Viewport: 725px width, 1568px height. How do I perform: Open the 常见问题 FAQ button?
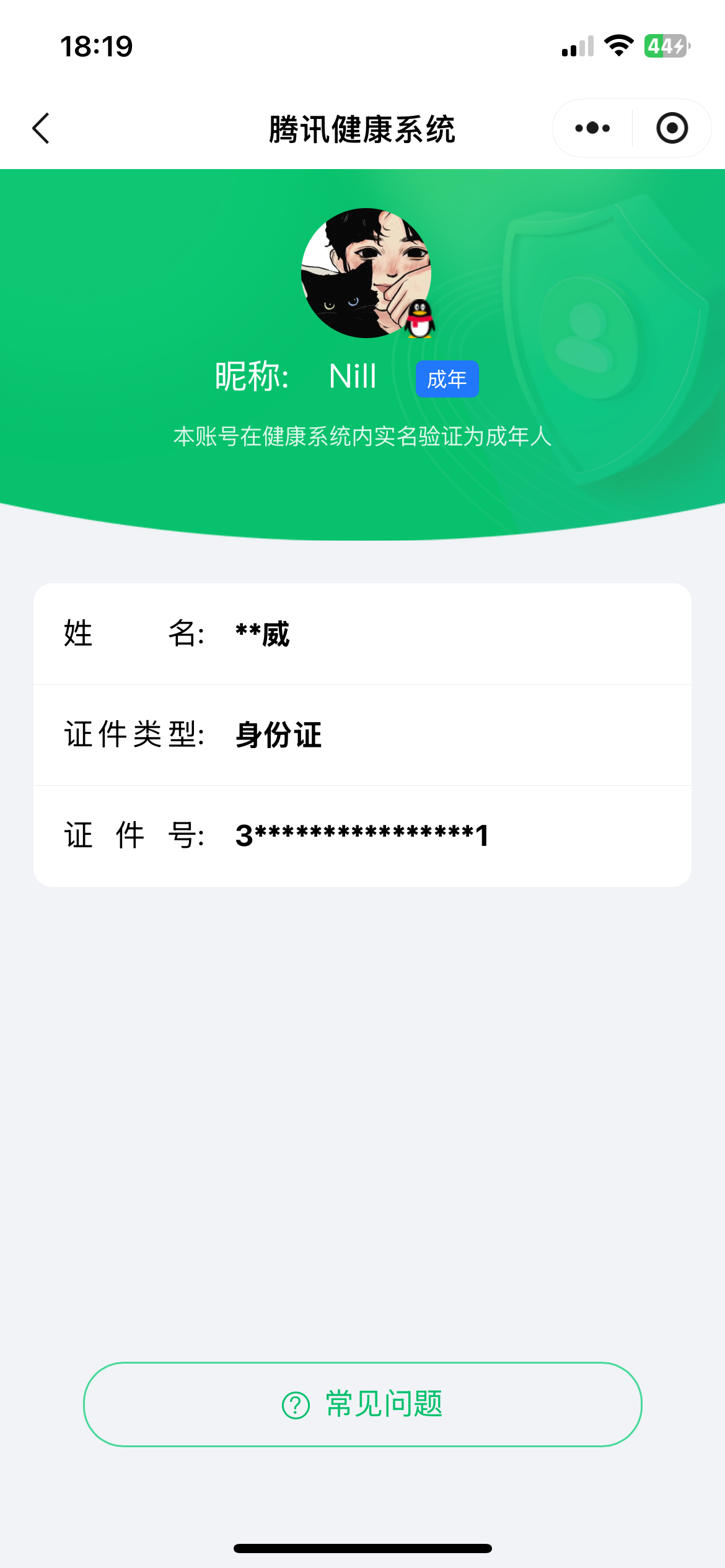(362, 1404)
